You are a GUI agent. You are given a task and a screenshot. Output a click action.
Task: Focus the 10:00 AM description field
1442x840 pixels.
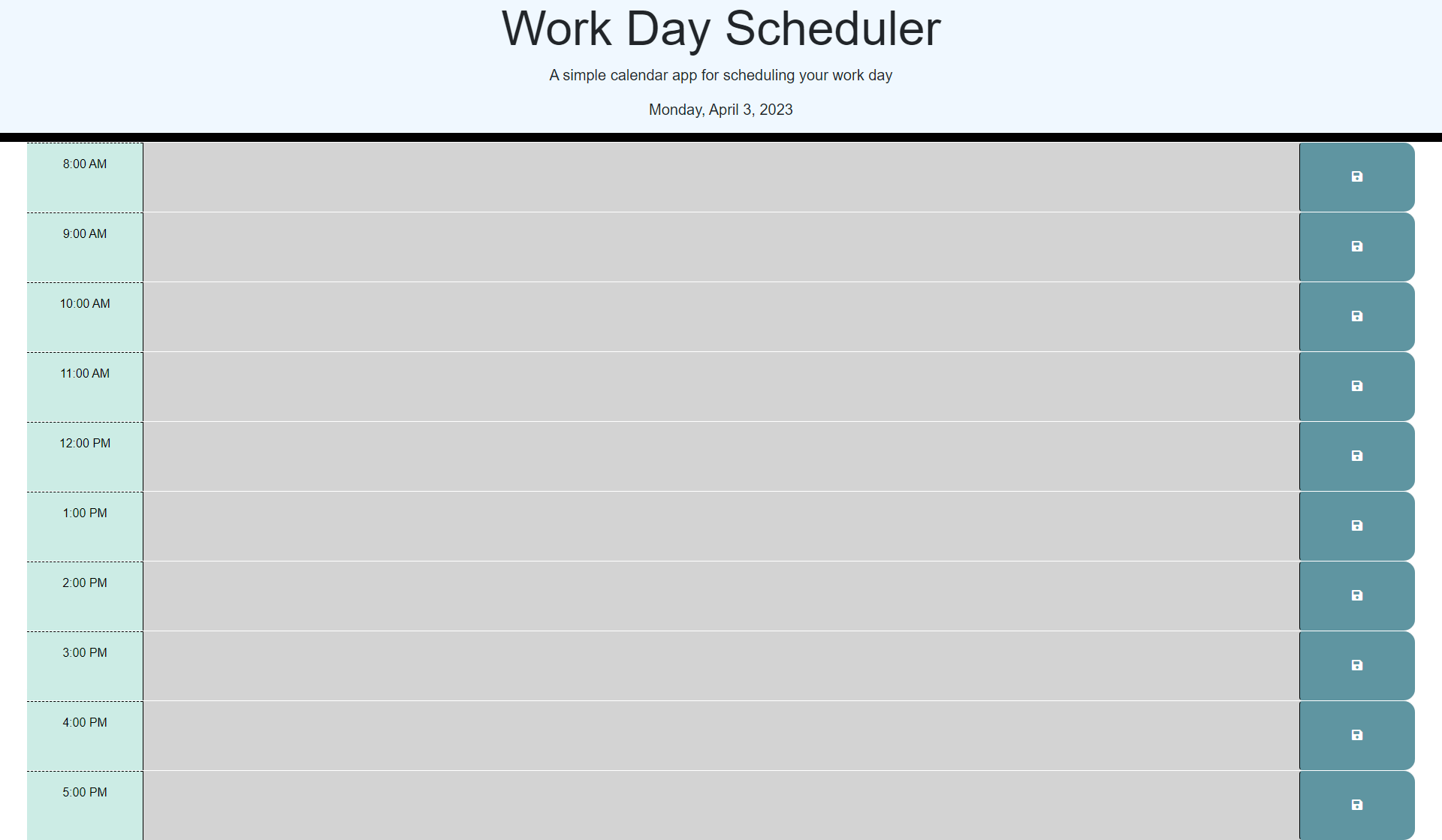pos(721,317)
